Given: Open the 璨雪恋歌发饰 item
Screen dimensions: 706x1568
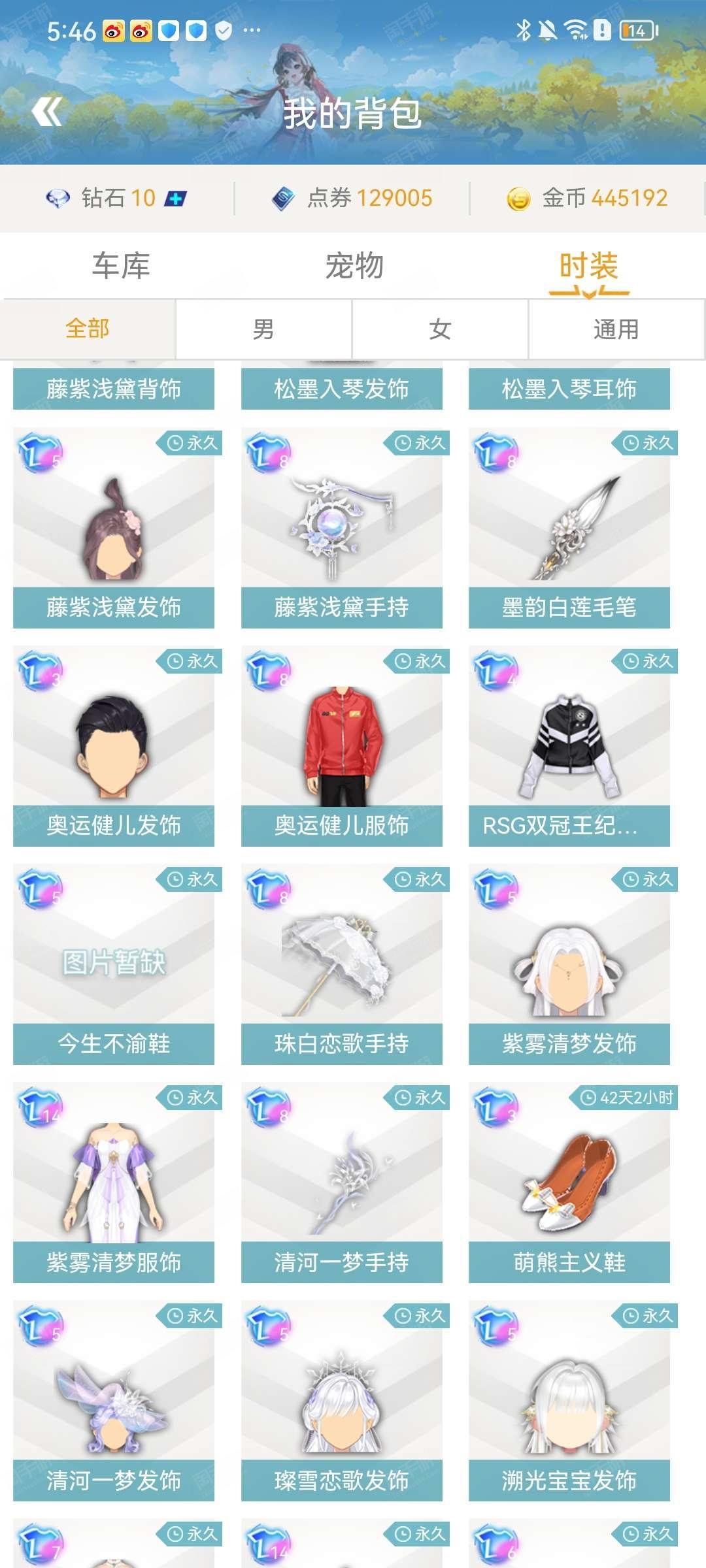Looking at the screenshot, I should (341, 1402).
